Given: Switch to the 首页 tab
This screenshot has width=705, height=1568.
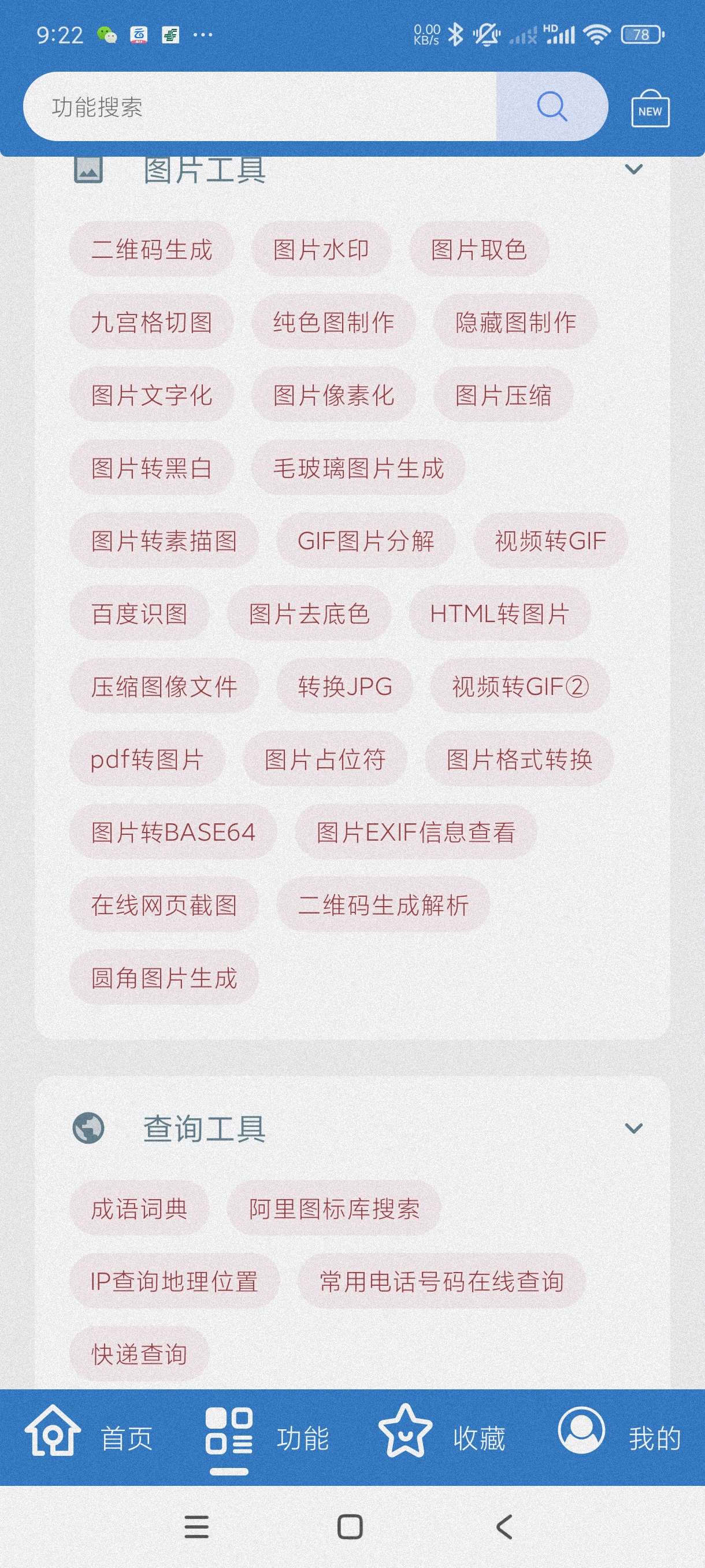Looking at the screenshot, I should pos(89,1438).
